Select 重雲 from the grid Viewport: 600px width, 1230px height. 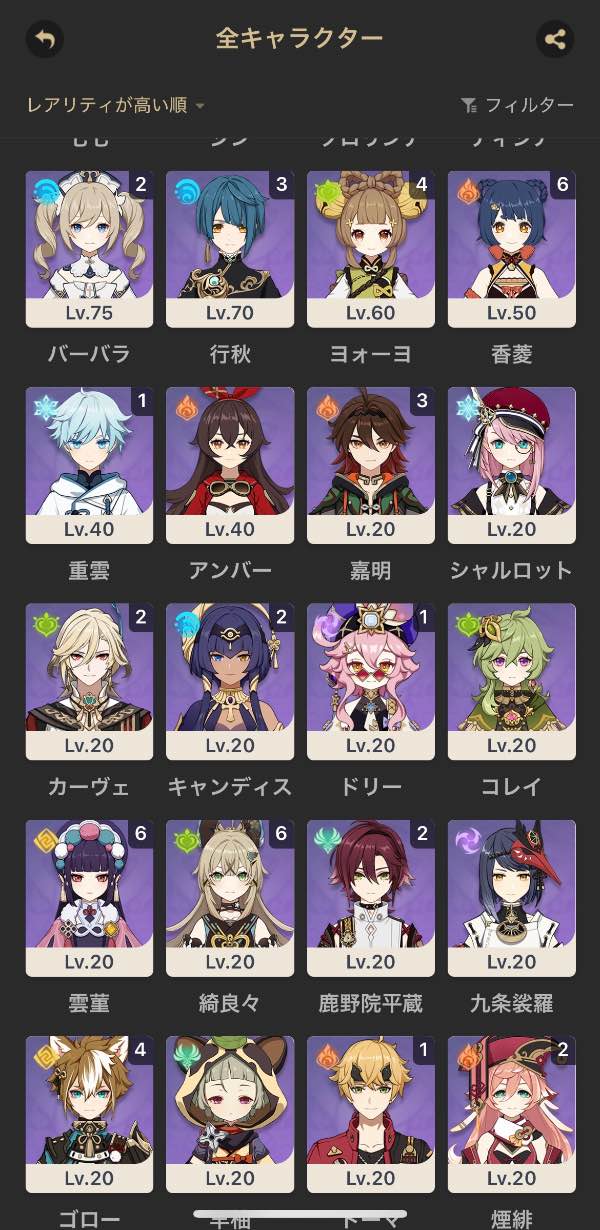(89, 465)
